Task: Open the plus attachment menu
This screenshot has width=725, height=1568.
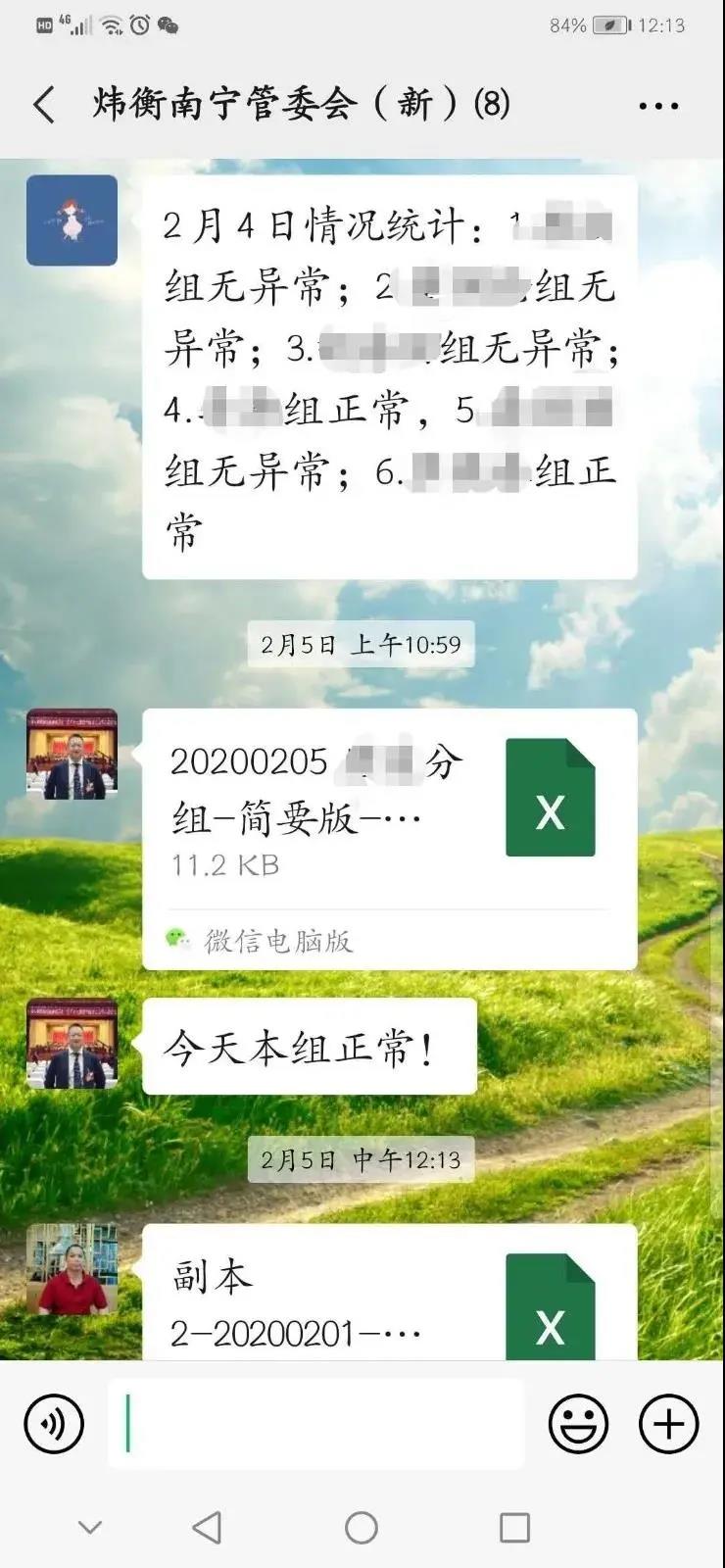Action: 668,1424
